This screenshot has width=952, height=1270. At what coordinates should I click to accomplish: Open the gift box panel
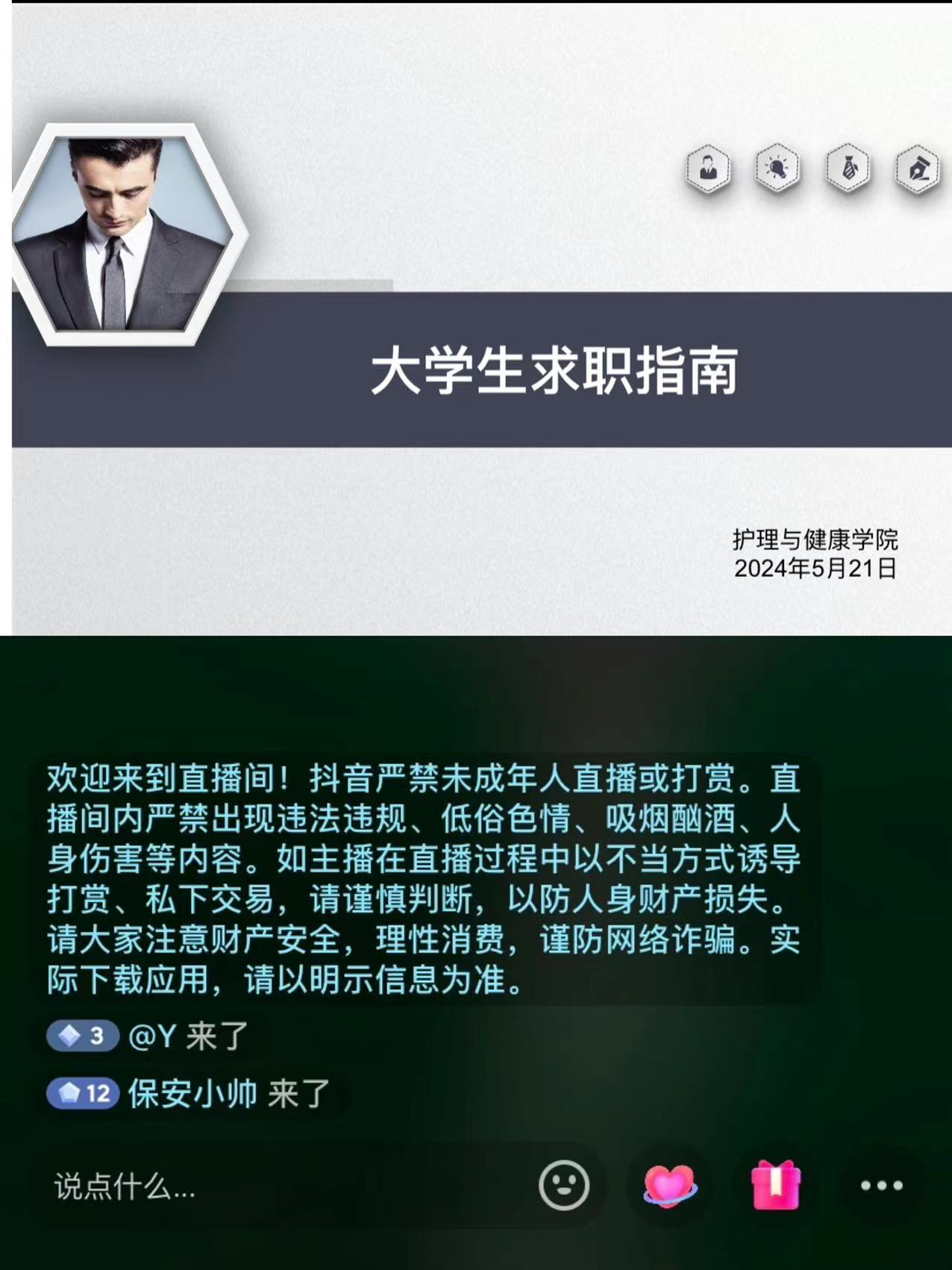776,1185
